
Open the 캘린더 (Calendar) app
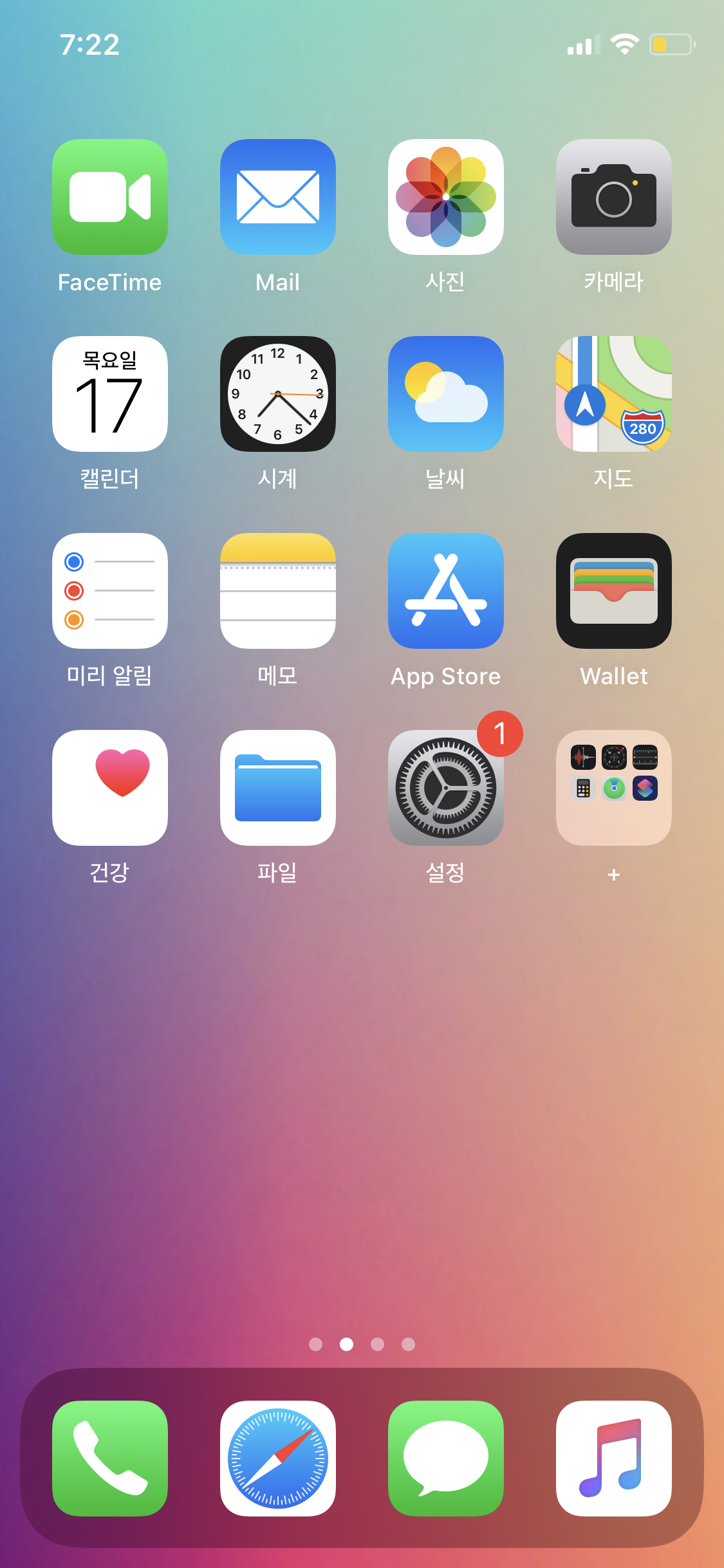(x=110, y=394)
